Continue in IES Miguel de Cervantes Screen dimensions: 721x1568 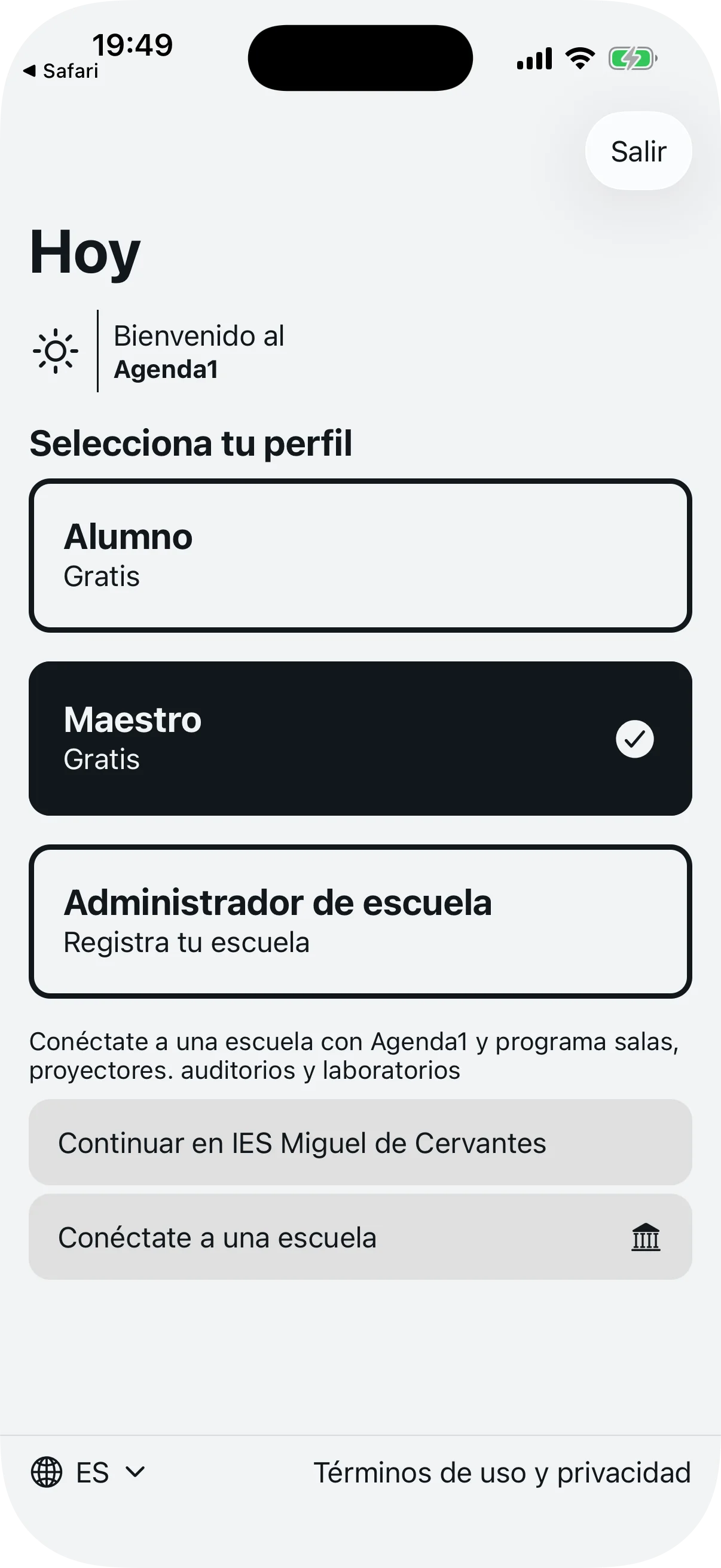point(360,1143)
